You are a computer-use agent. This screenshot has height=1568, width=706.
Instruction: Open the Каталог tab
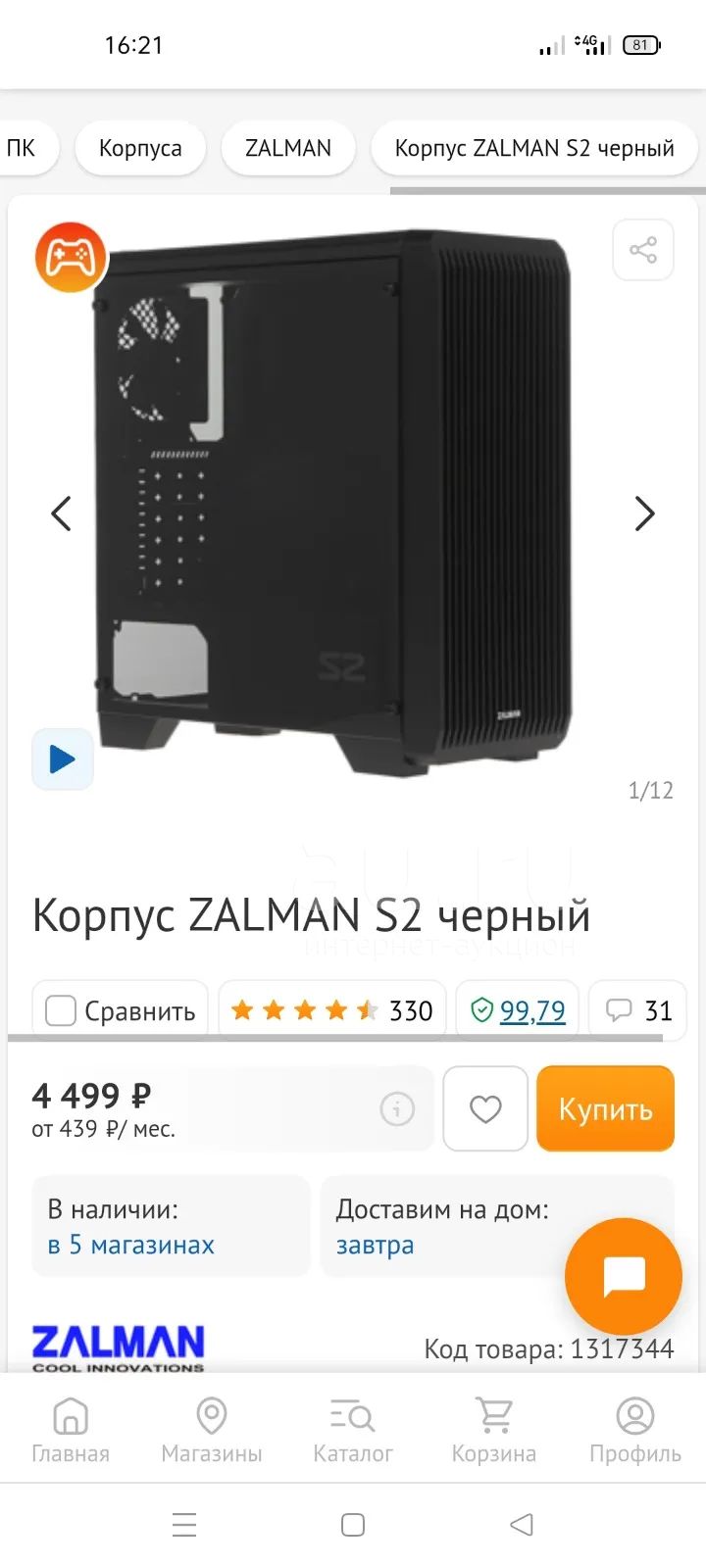pyautogui.click(x=353, y=1430)
